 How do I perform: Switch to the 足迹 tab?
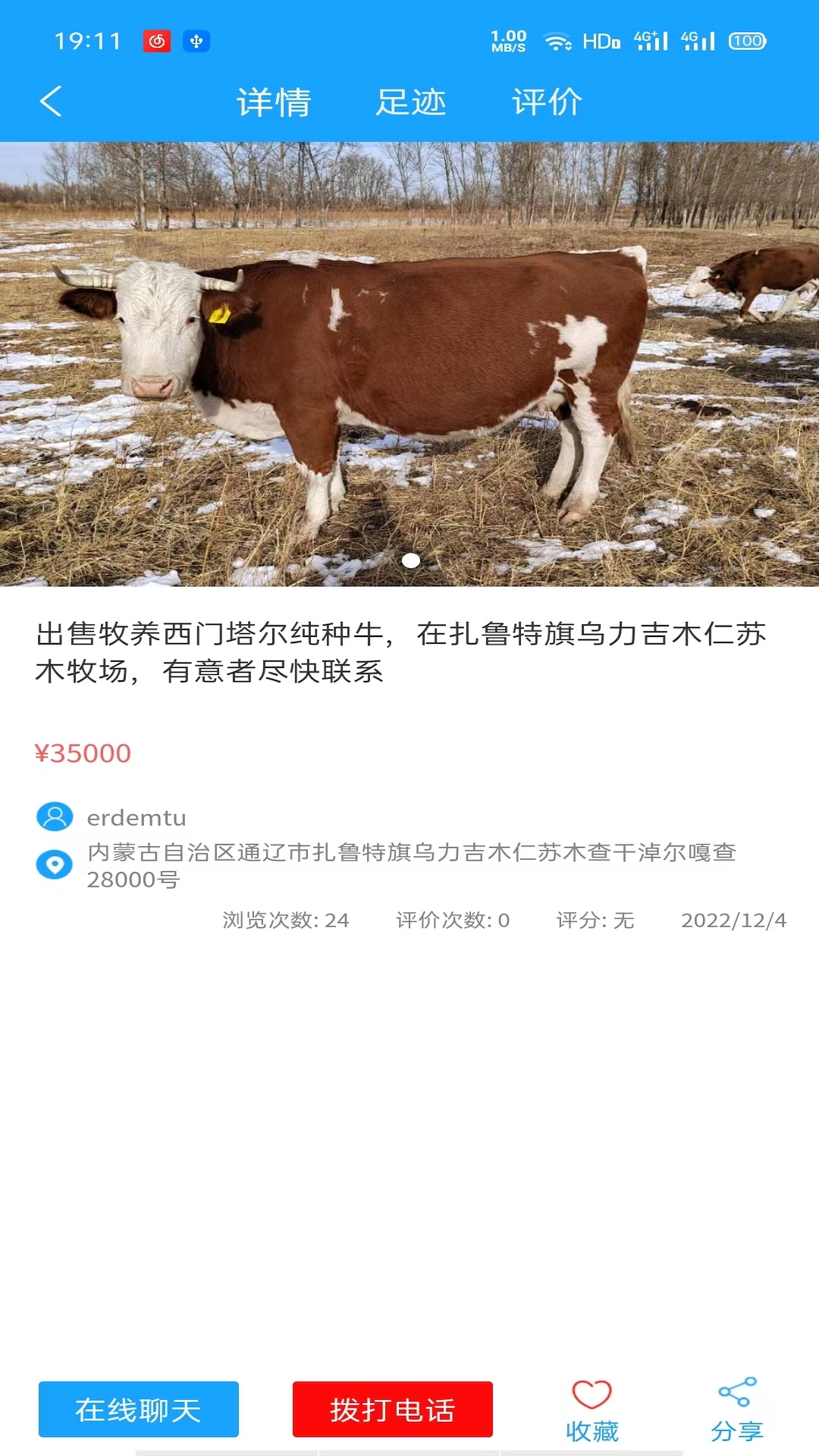(x=410, y=102)
